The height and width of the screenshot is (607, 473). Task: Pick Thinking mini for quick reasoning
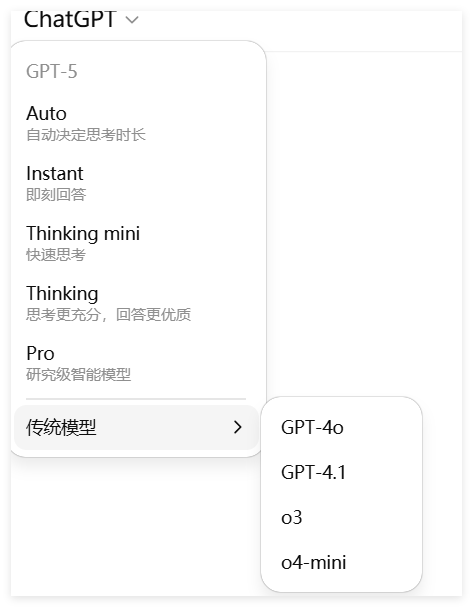pos(136,243)
